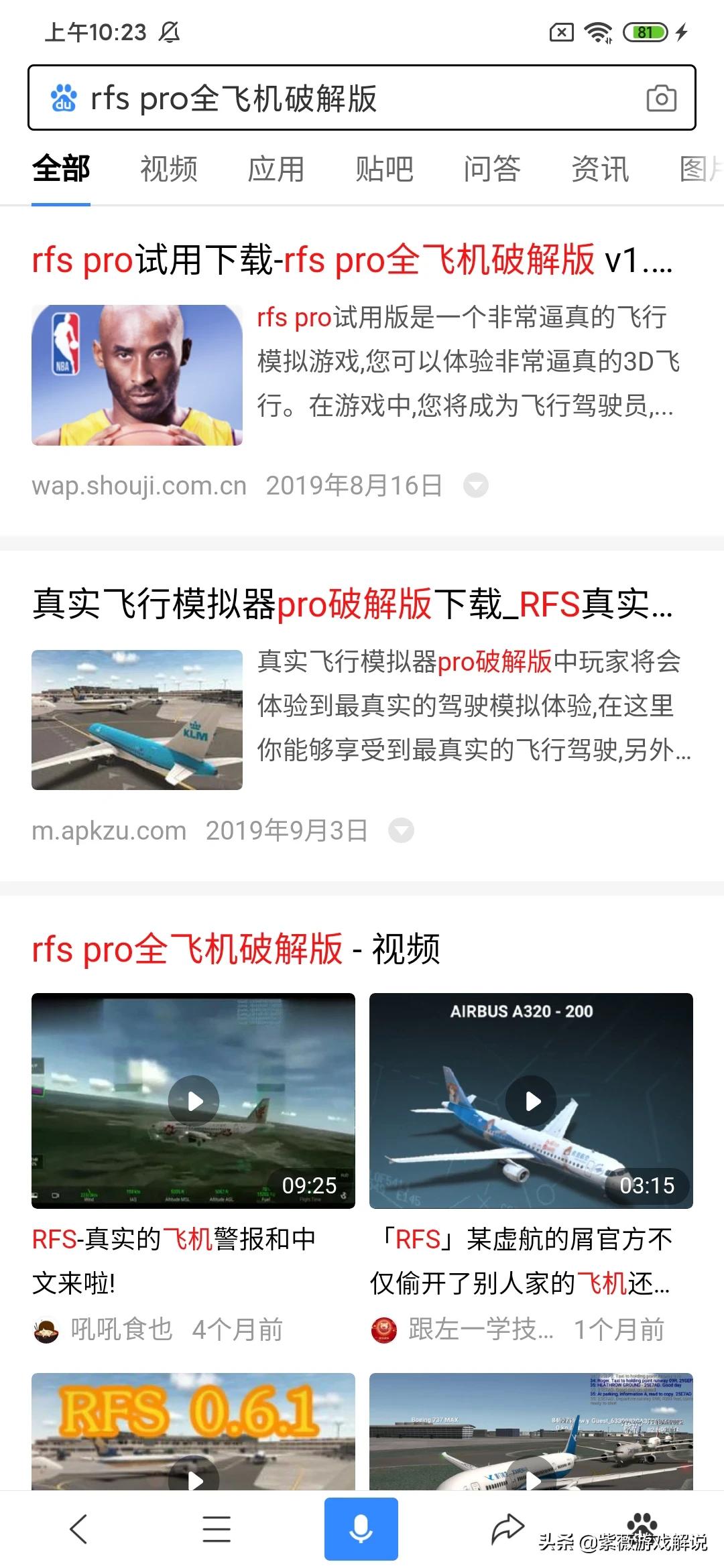
Task: Expand dropdown arrow beside 2019年8月16日
Action: click(476, 485)
